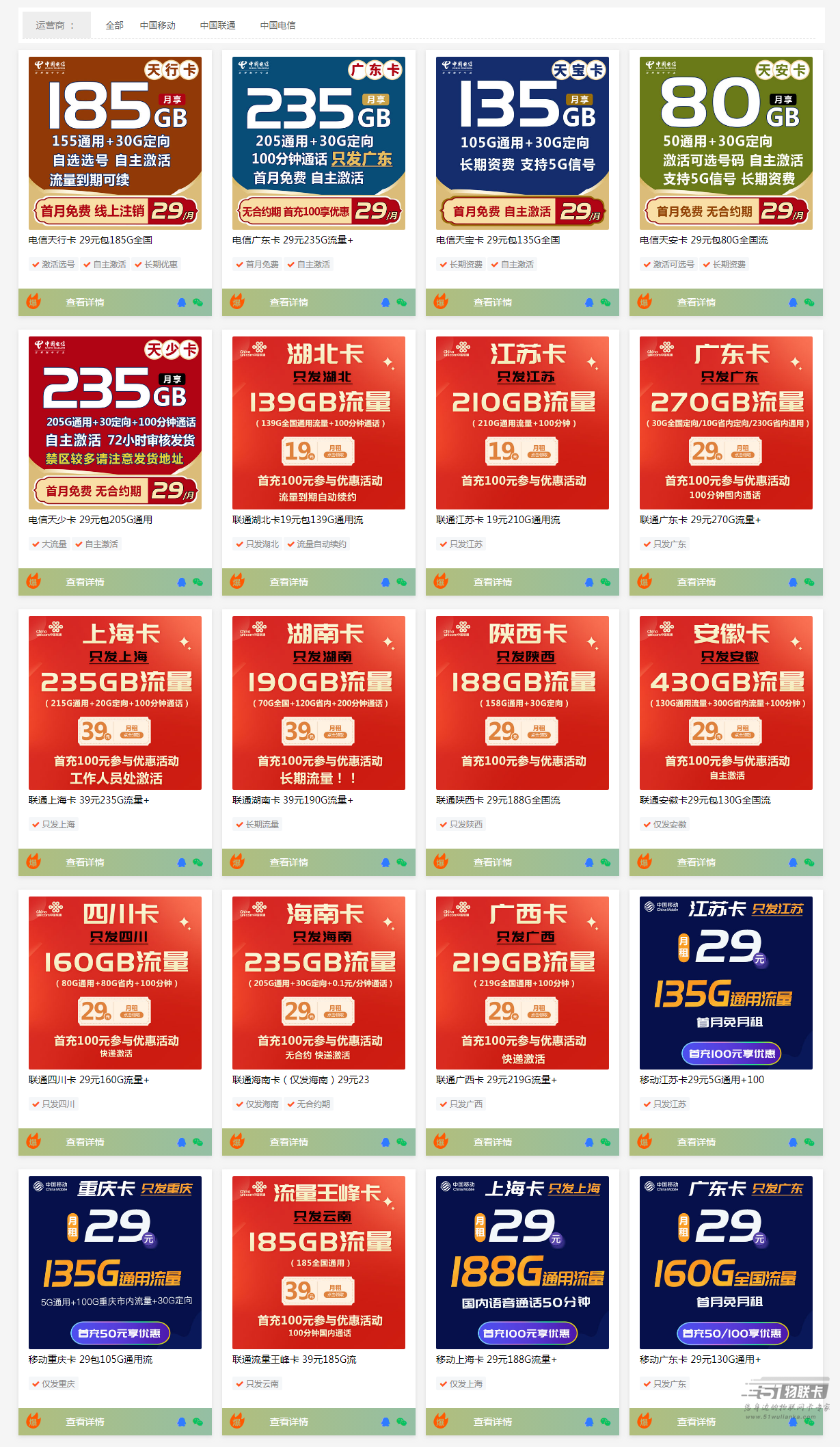
Task: Tap 查看详情 under 电信天宝卡
Action: coord(492,302)
